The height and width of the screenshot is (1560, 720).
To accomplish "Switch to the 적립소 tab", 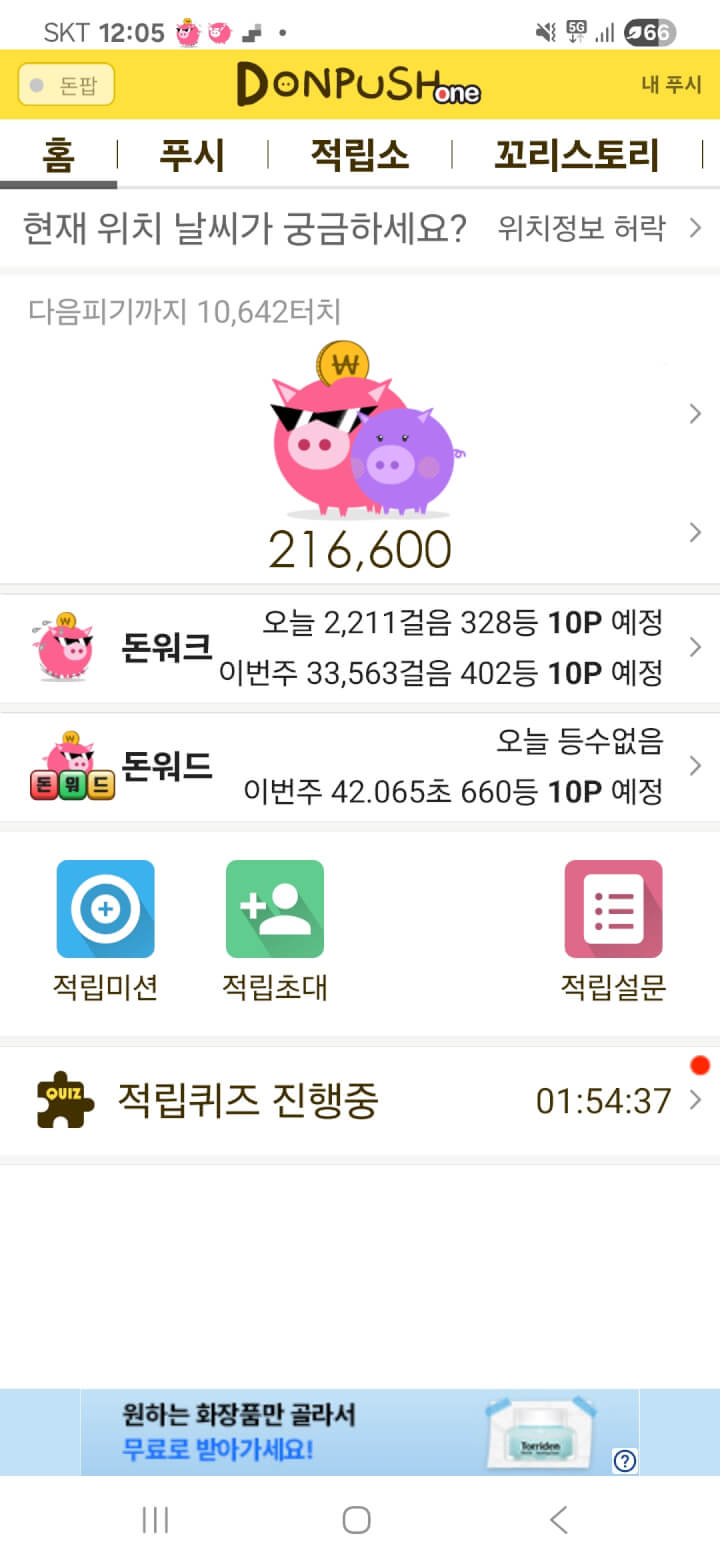I will (x=359, y=155).
